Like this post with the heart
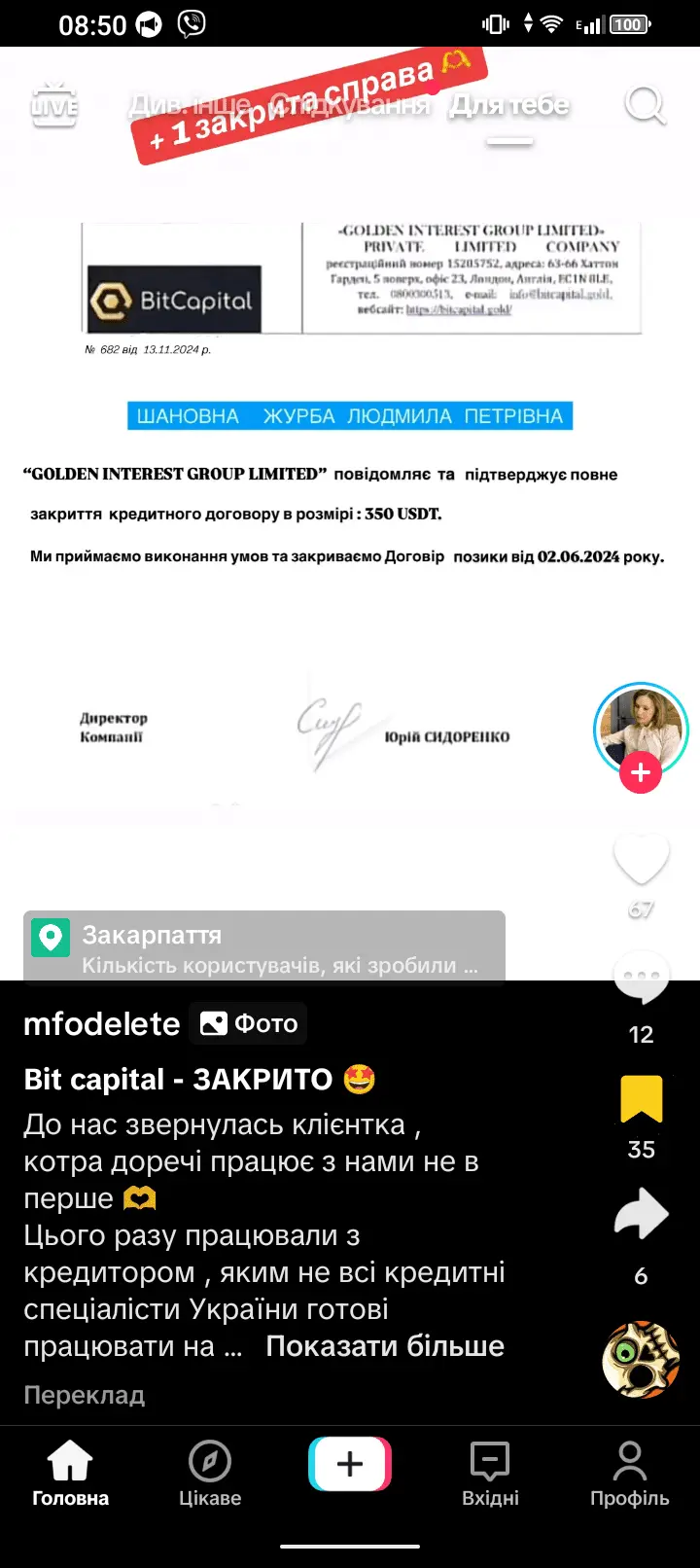Screen dimensions: 700x1568 coord(641,859)
